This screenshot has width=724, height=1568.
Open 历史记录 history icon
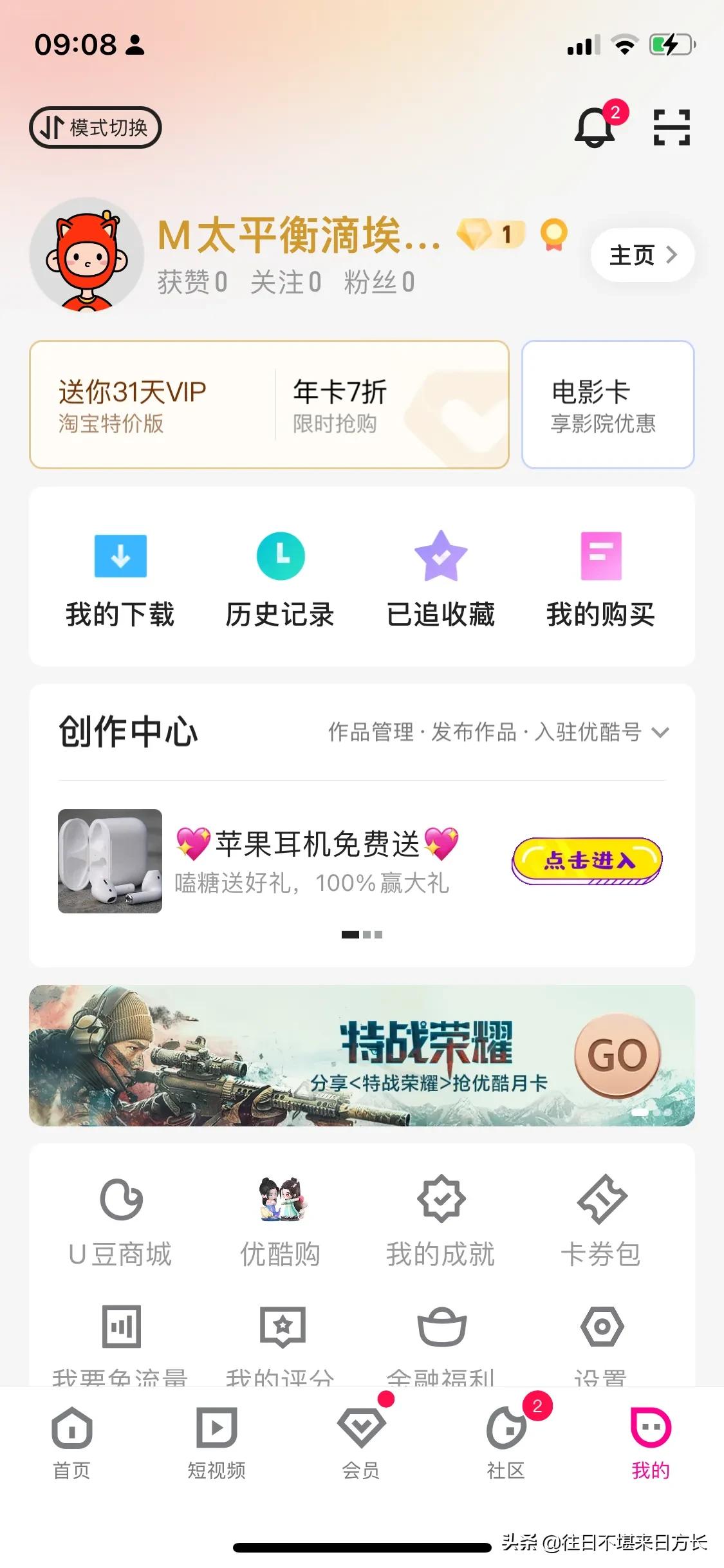tap(280, 555)
